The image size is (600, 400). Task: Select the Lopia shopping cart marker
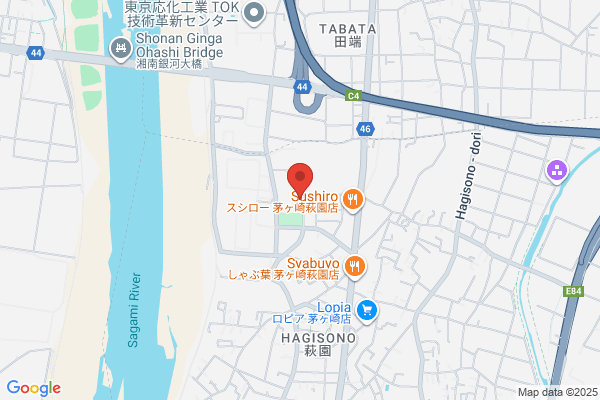point(367,311)
